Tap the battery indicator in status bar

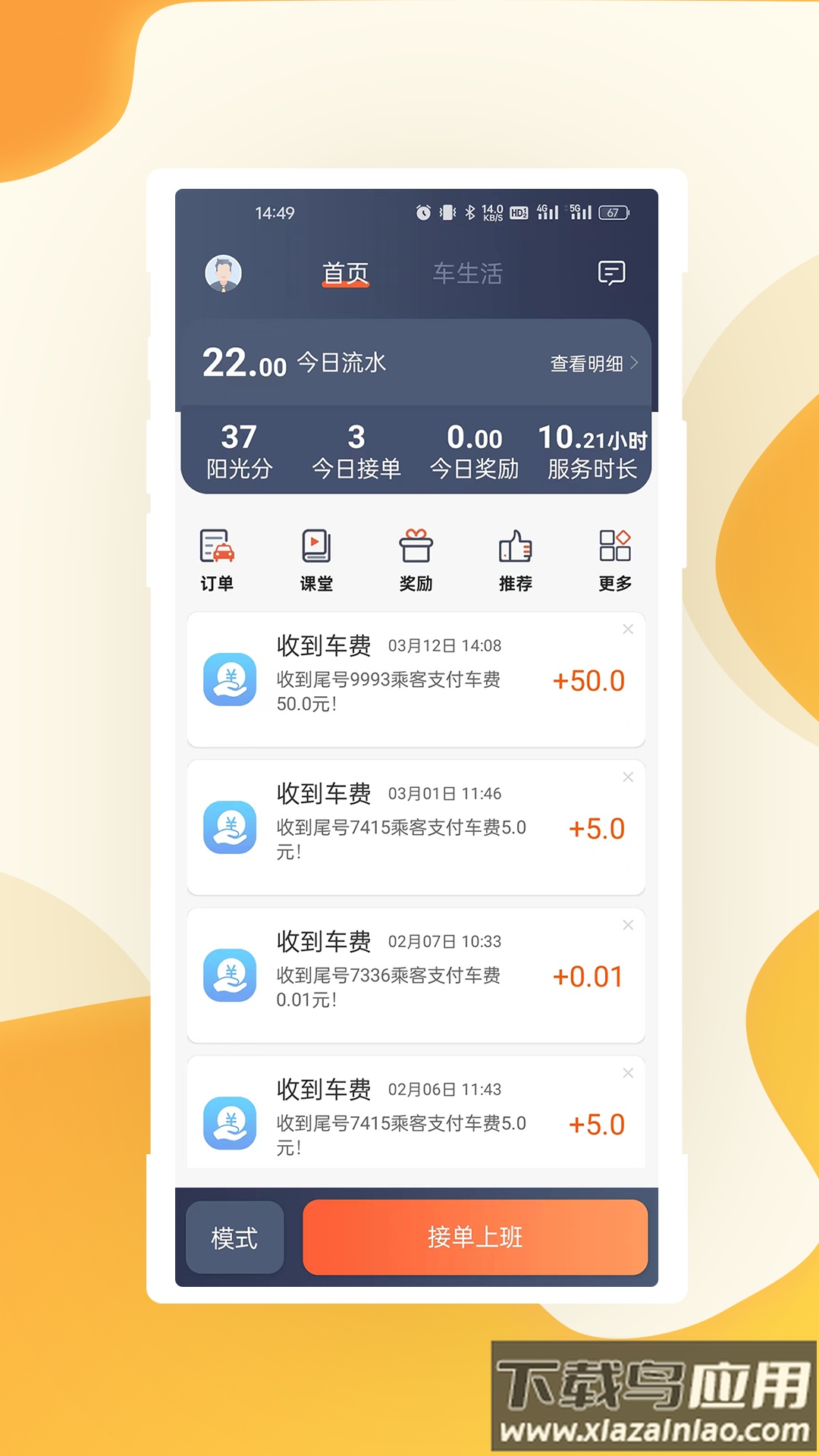(x=611, y=213)
